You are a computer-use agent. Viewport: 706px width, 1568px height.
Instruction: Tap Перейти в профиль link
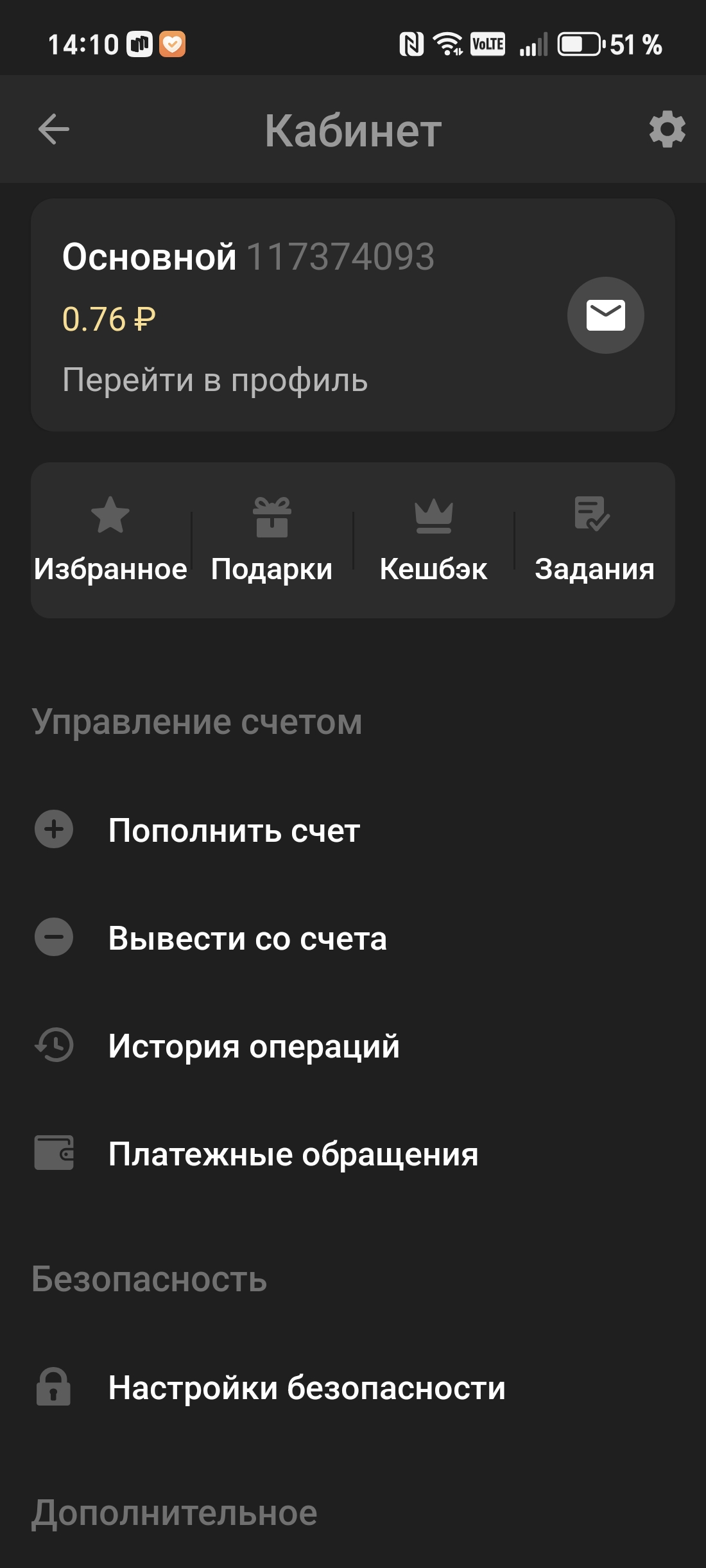[215, 379]
